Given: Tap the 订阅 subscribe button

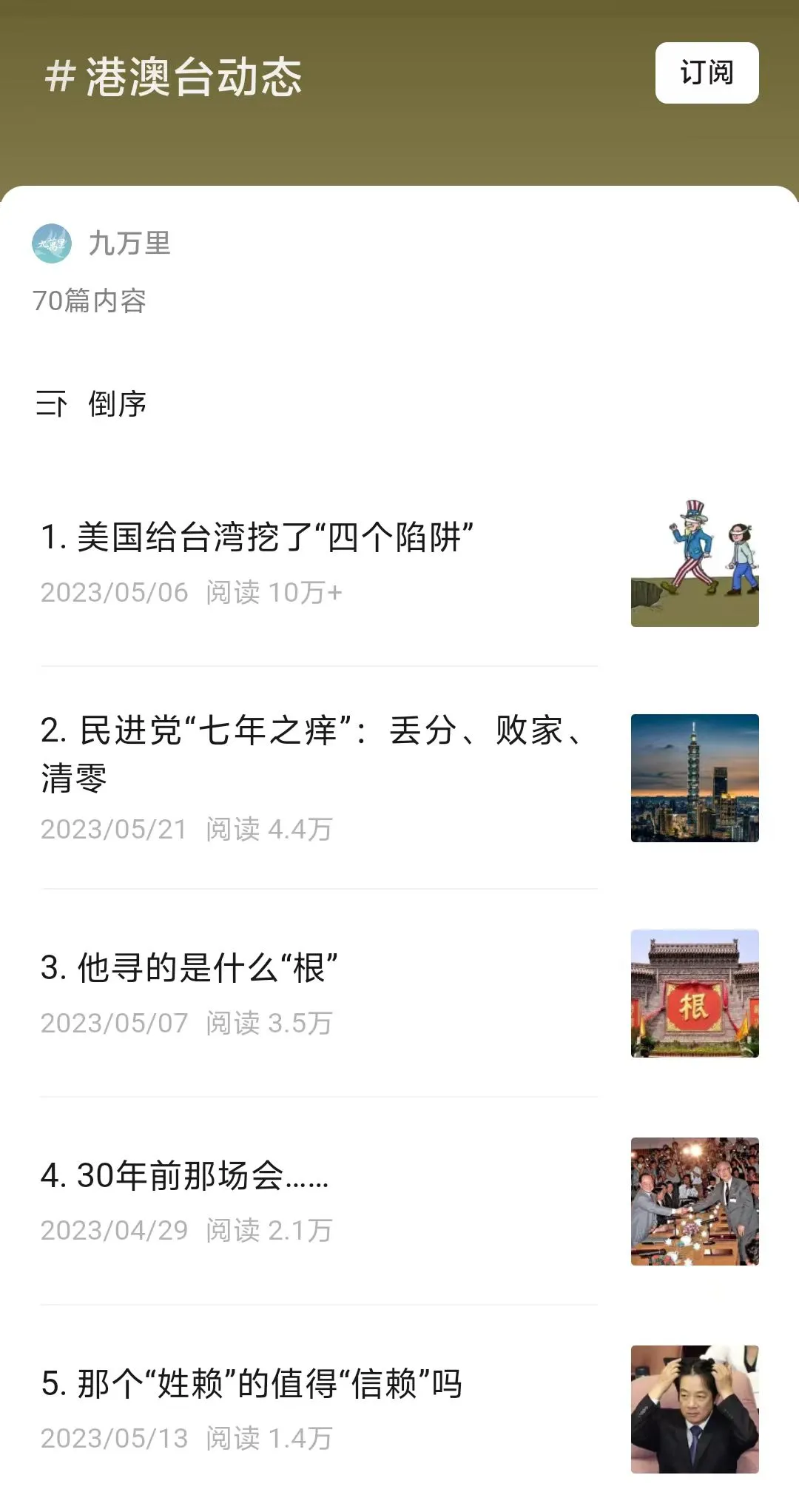Looking at the screenshot, I should tap(707, 73).
